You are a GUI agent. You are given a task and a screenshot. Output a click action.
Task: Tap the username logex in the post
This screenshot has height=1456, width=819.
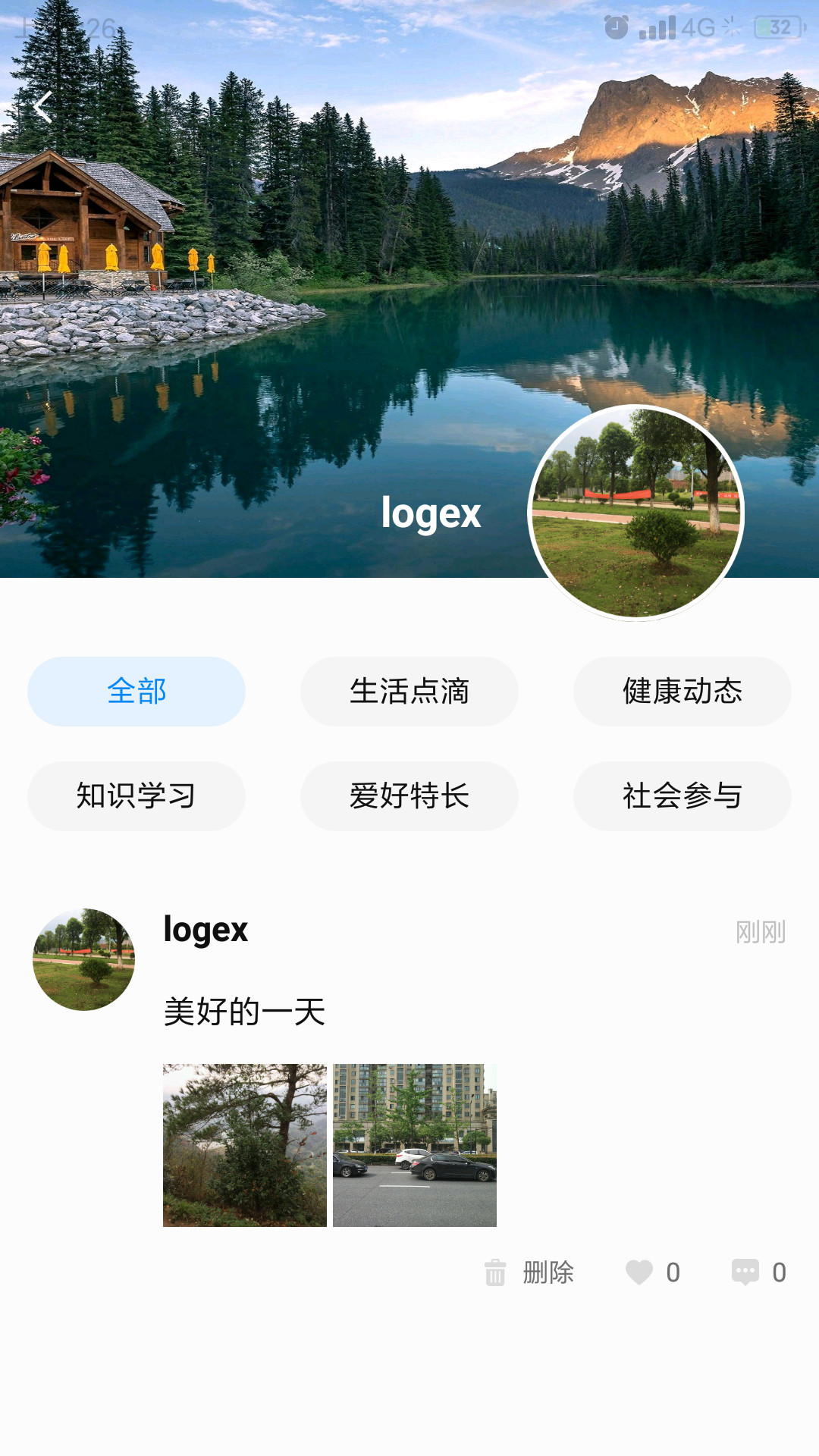pyautogui.click(x=206, y=931)
